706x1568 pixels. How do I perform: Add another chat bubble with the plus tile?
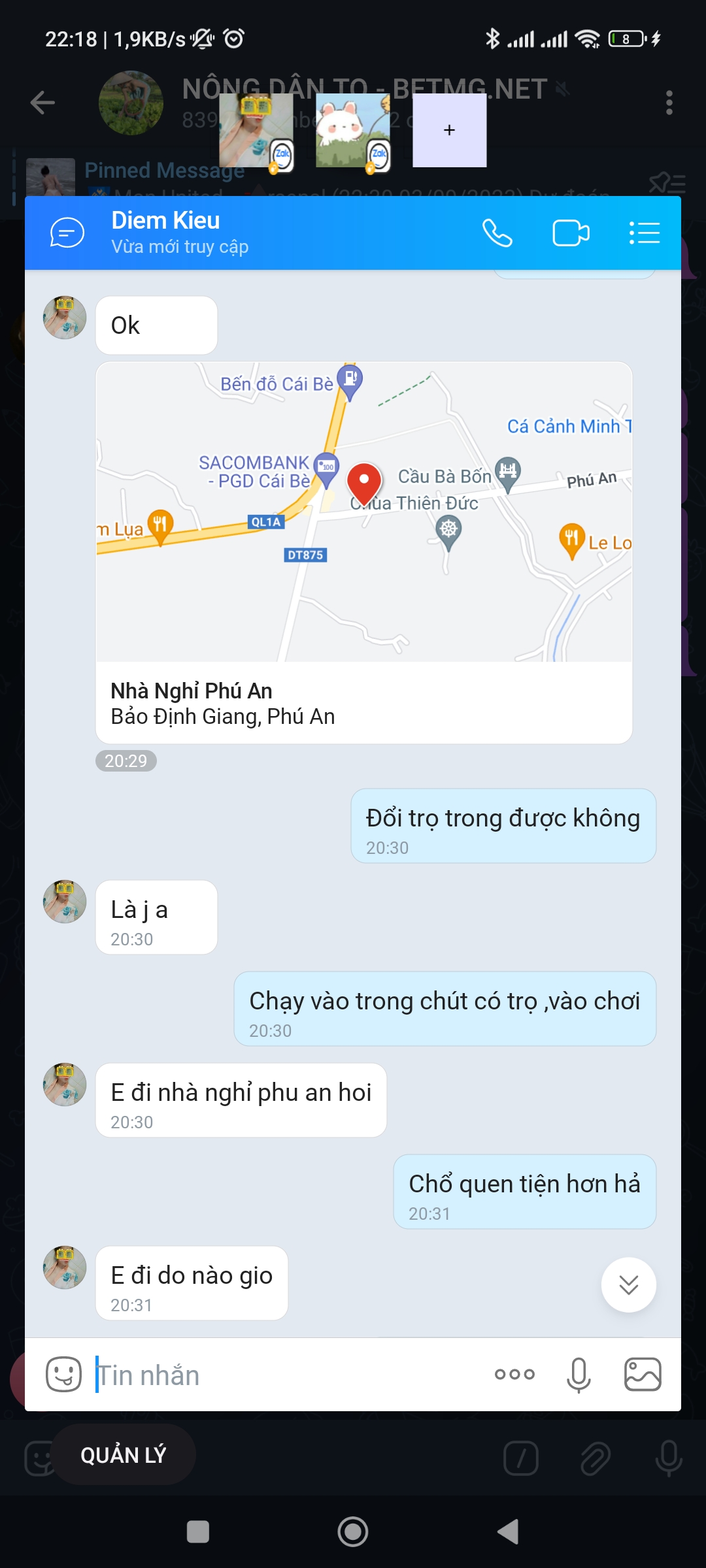click(x=449, y=130)
